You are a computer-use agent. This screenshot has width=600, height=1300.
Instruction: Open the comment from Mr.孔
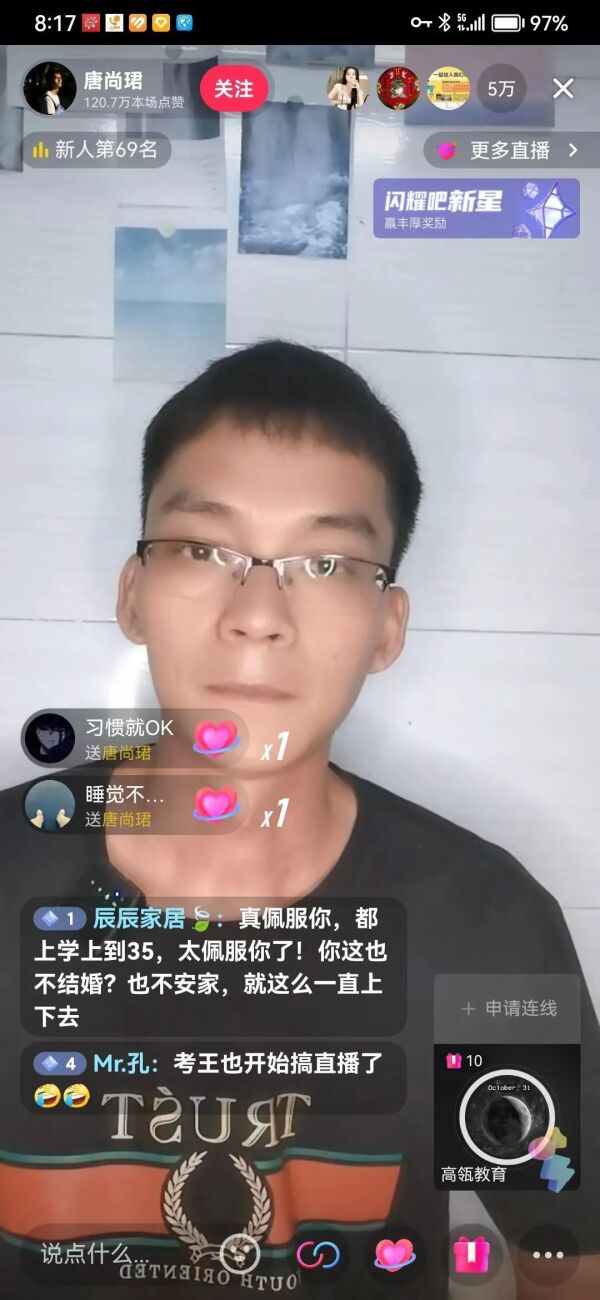click(213, 1077)
